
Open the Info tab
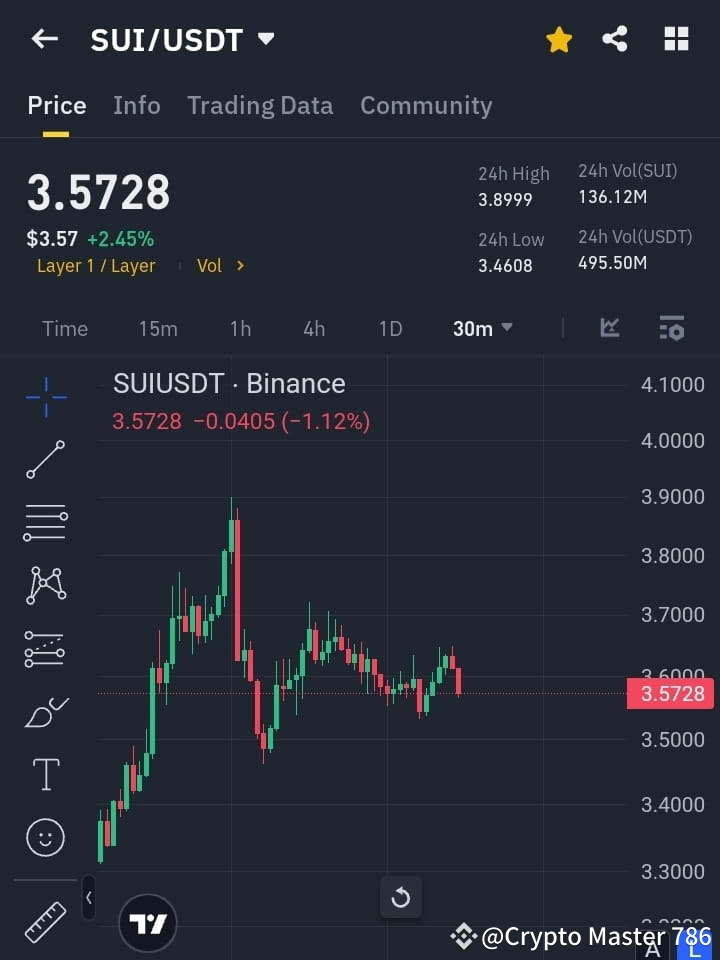point(137,105)
